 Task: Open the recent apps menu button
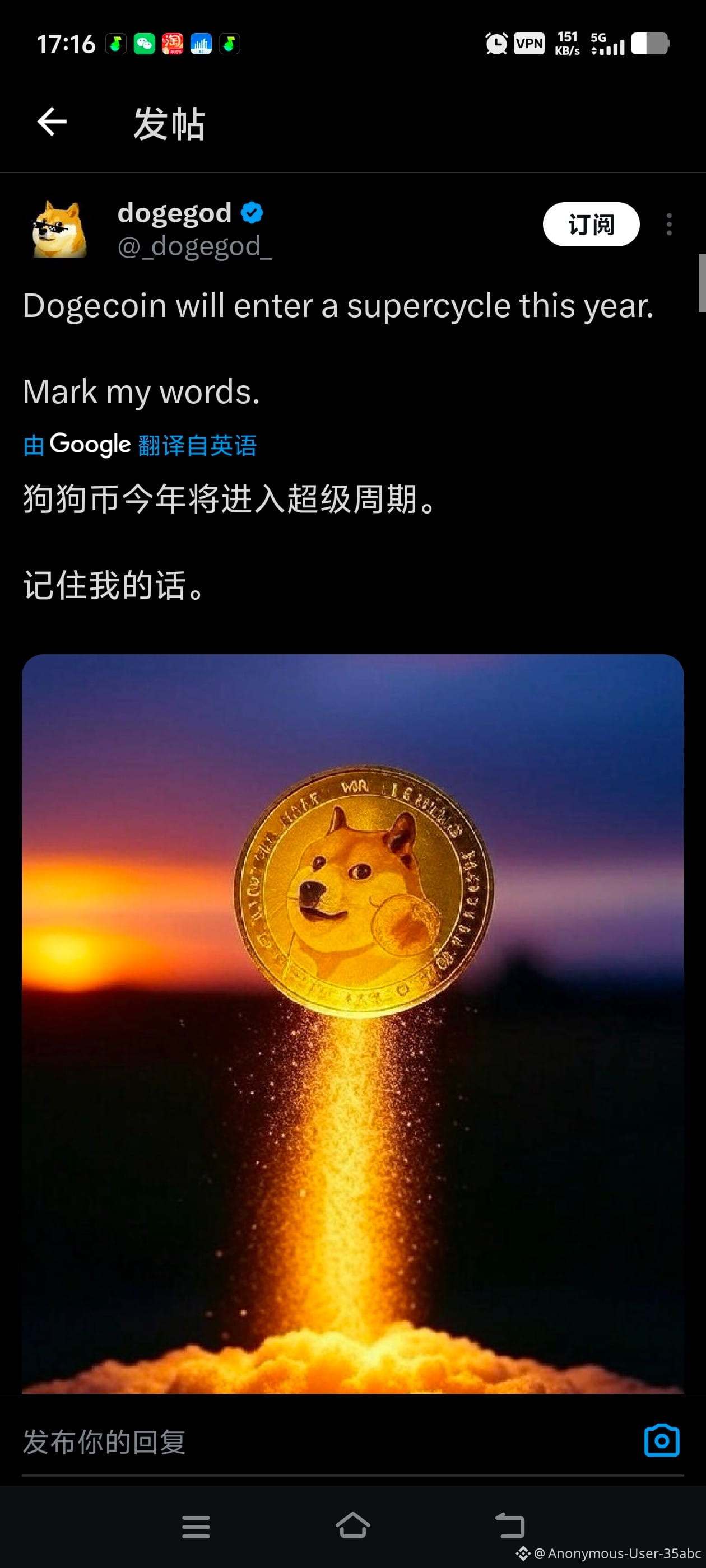(x=196, y=1527)
